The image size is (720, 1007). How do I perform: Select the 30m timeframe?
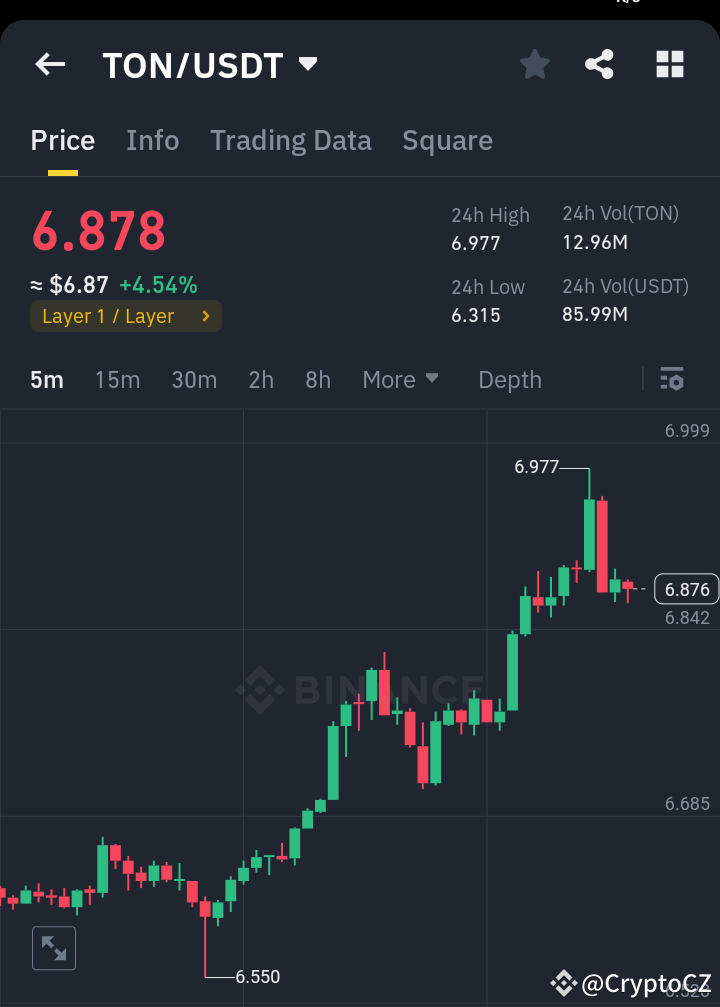pyautogui.click(x=194, y=380)
